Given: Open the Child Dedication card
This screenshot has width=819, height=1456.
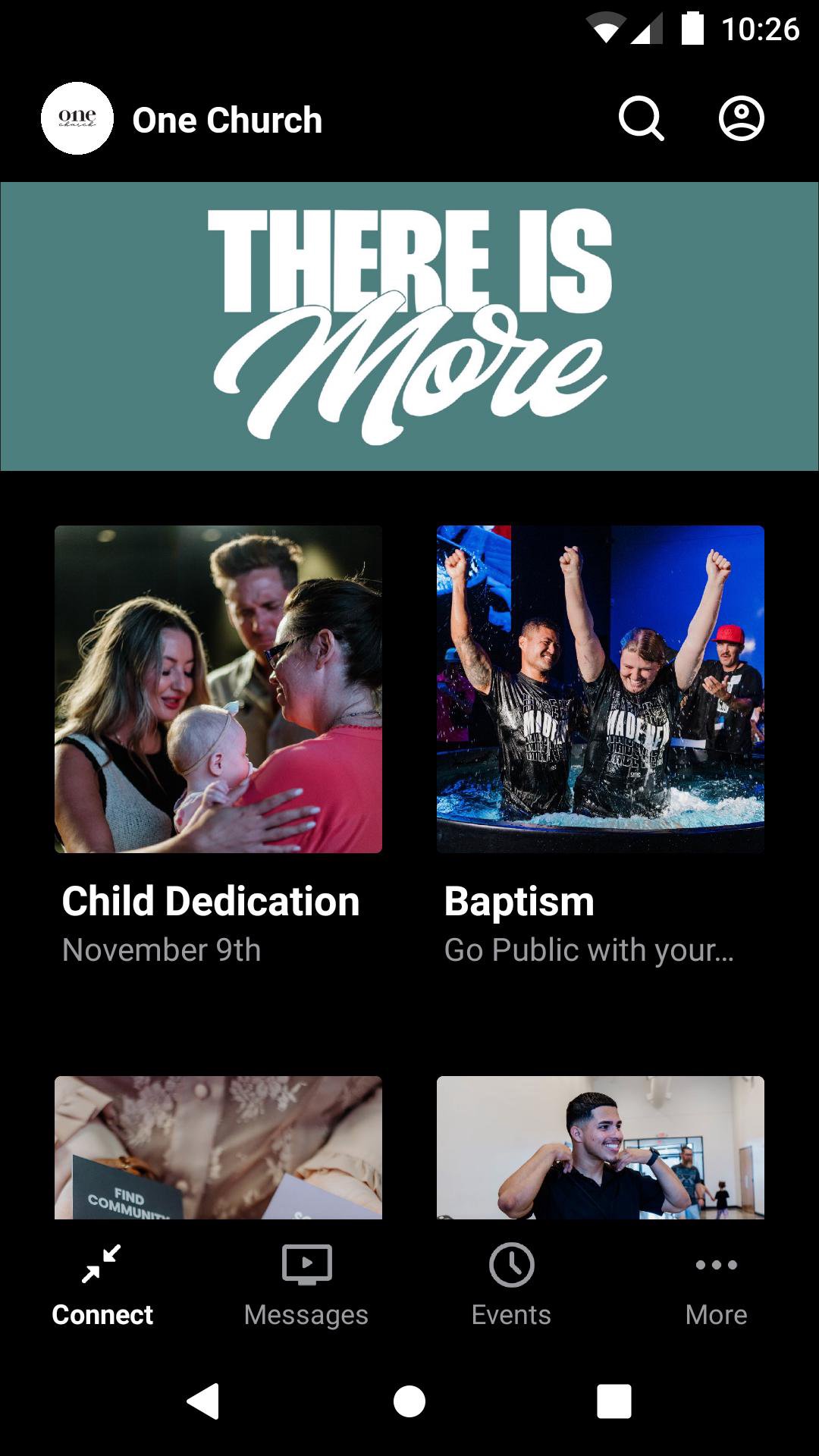Looking at the screenshot, I should tap(218, 689).
